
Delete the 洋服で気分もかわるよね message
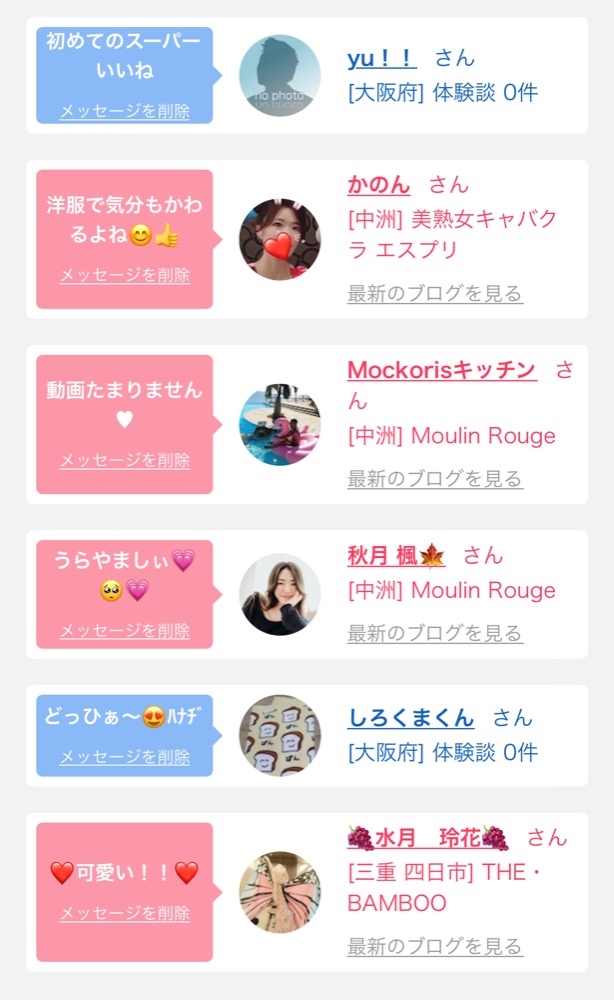[x=124, y=275]
